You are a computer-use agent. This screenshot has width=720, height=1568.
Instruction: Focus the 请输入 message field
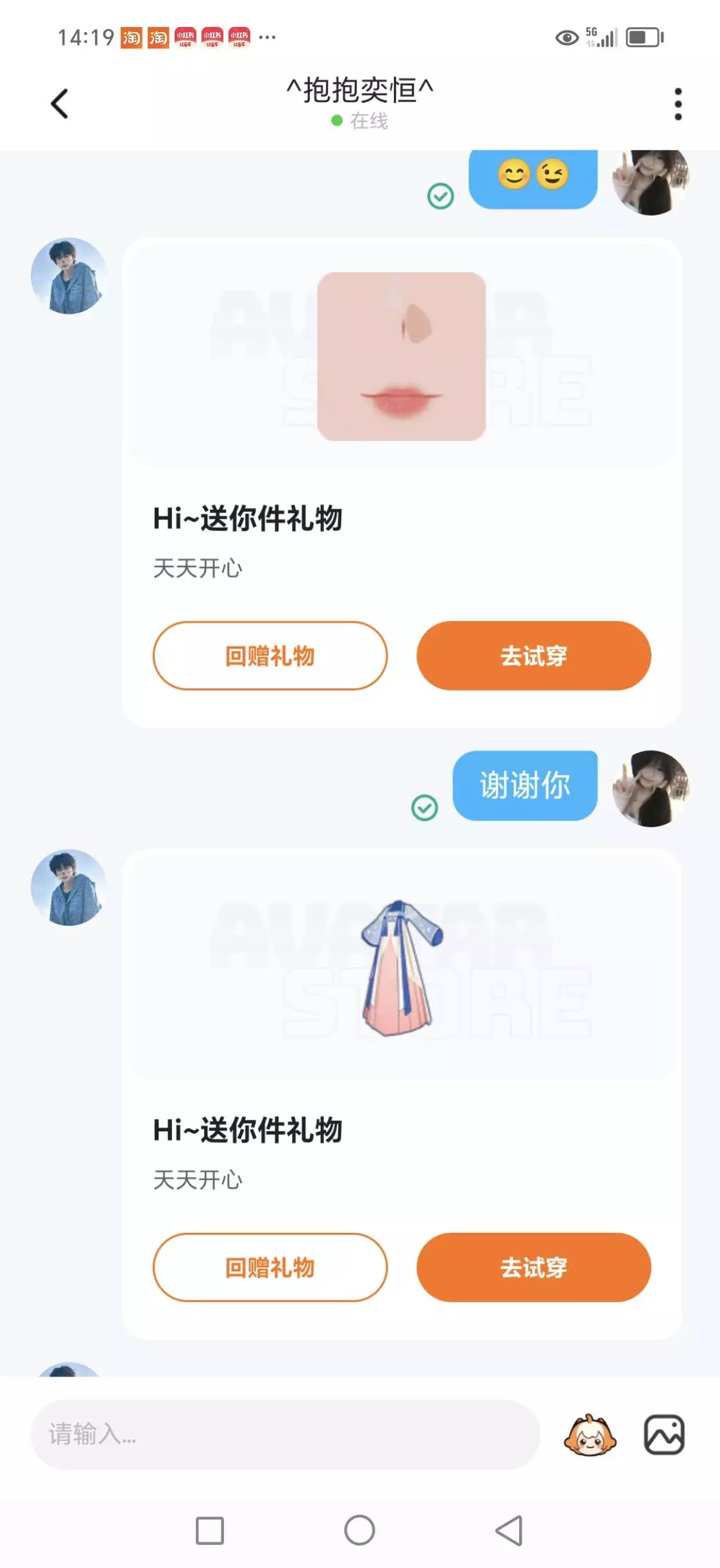pyautogui.click(x=286, y=1434)
